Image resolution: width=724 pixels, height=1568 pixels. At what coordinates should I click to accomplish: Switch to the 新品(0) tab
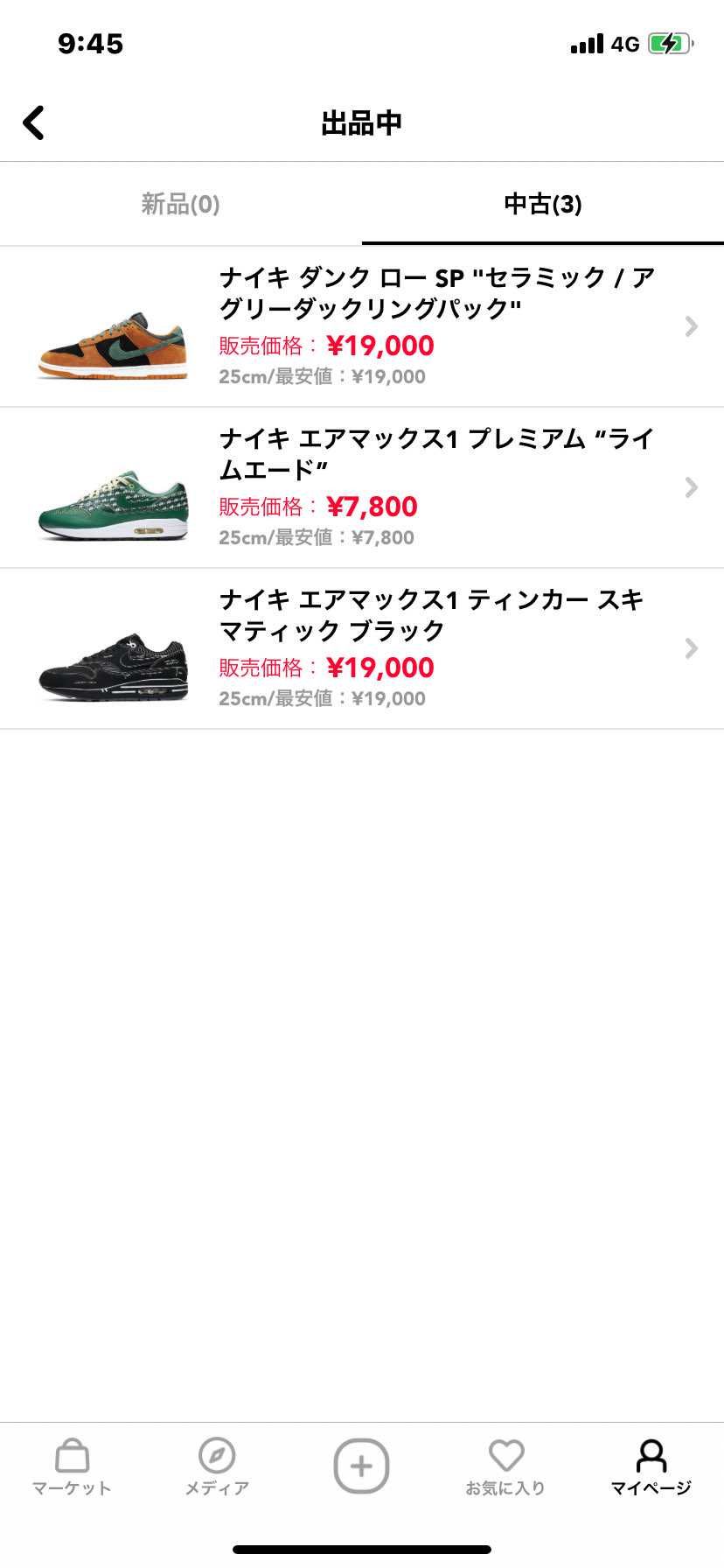coord(180,204)
